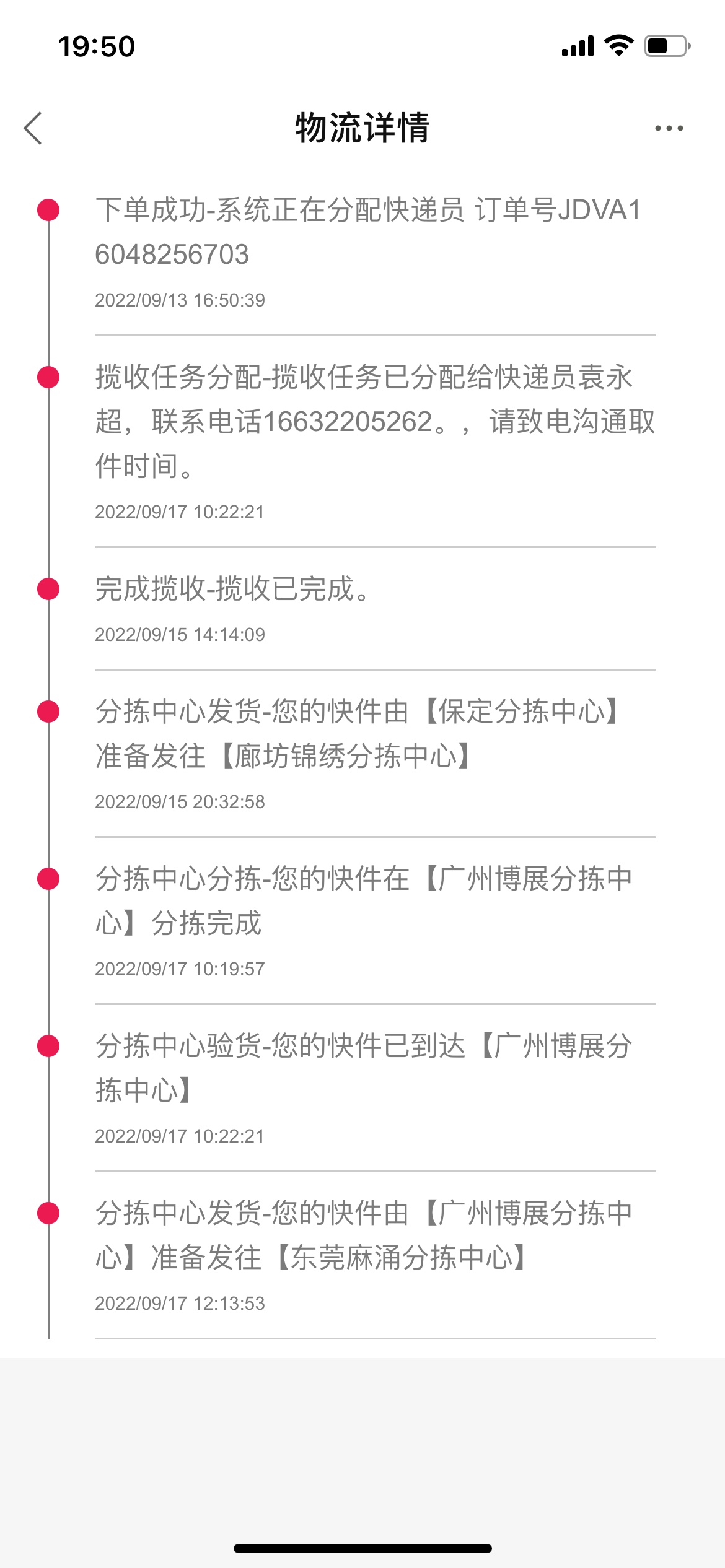Viewport: 725px width, 1568px height.
Task: Go back from logistics details page
Action: (33, 128)
